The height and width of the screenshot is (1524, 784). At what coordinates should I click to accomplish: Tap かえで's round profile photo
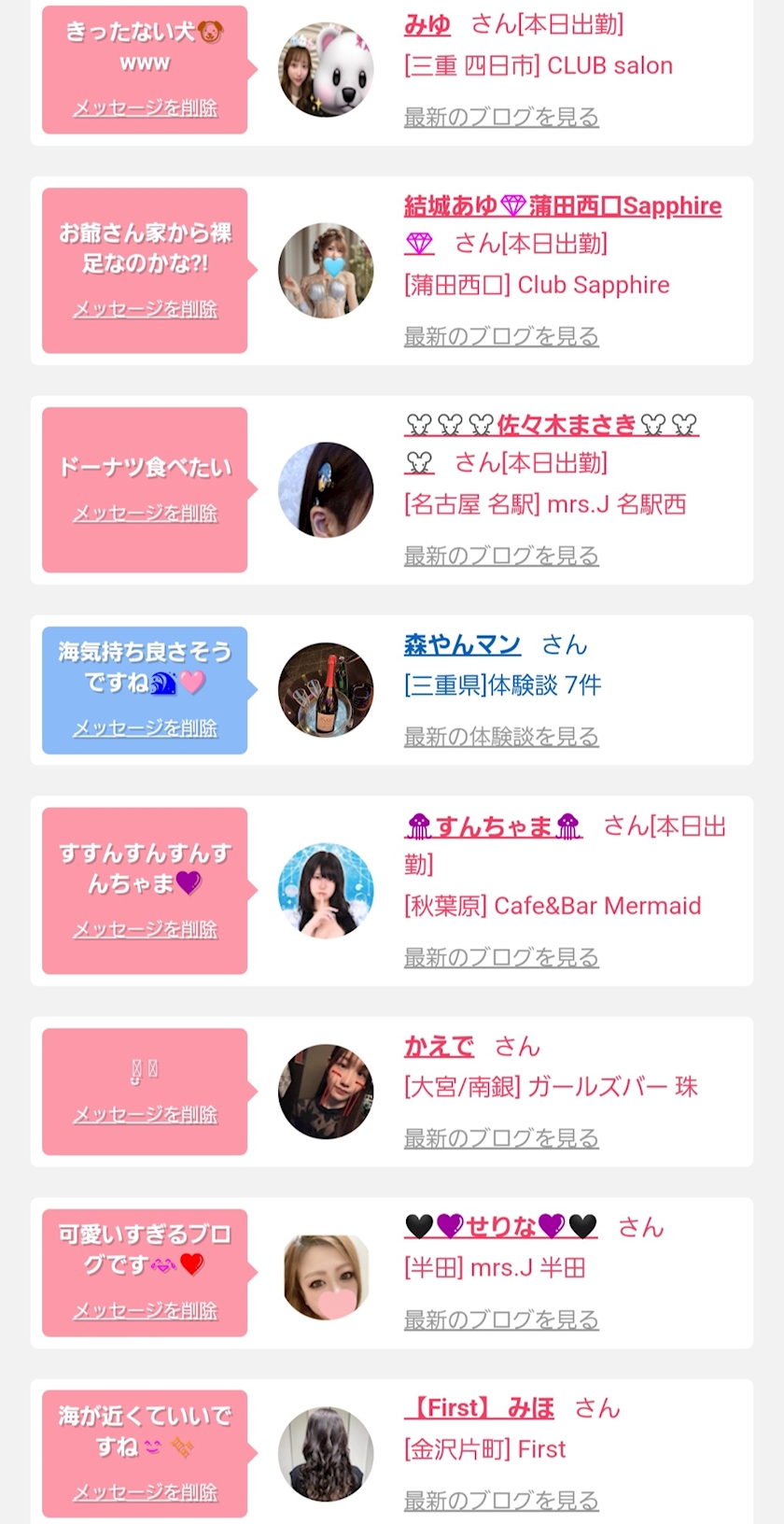coord(326,1092)
